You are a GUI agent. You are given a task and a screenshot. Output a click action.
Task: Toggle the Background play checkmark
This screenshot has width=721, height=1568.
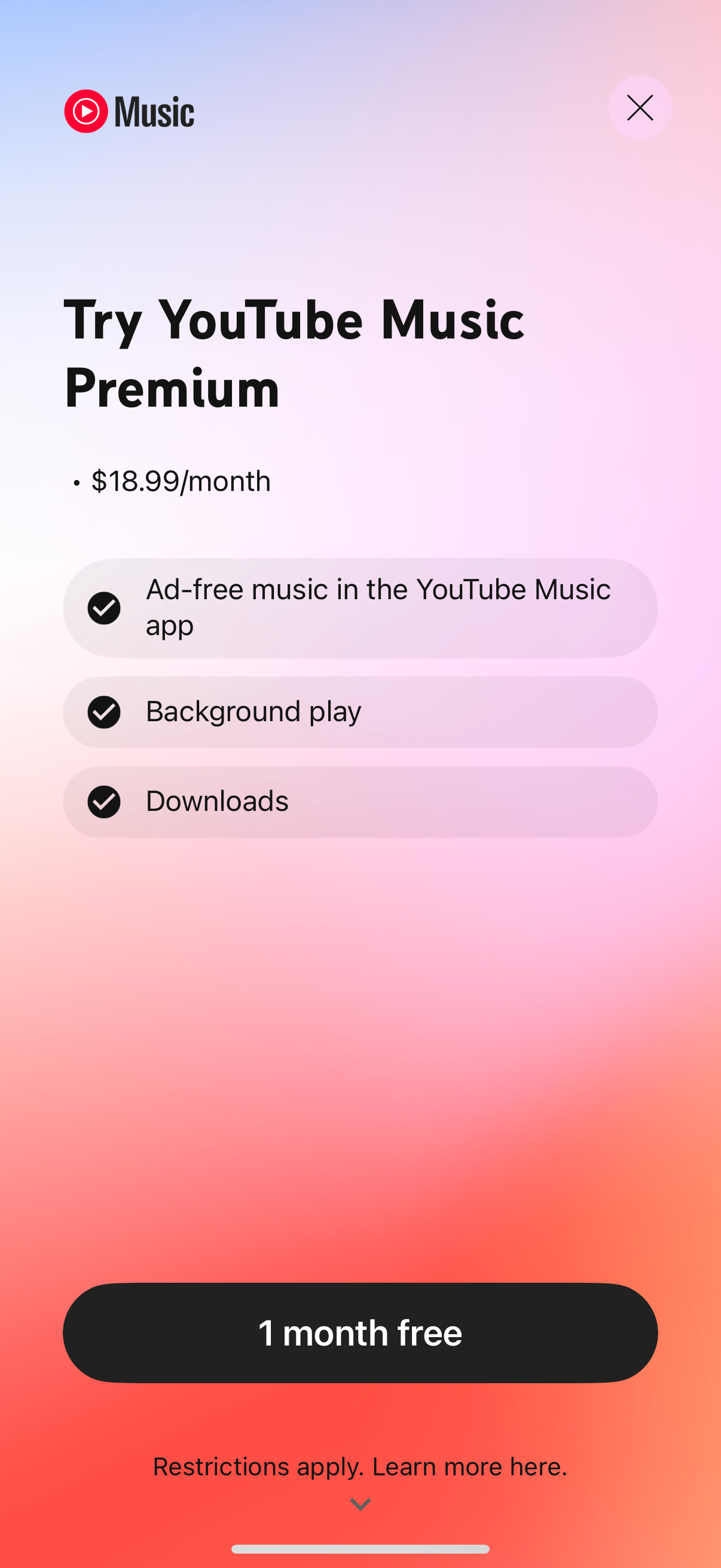click(103, 712)
